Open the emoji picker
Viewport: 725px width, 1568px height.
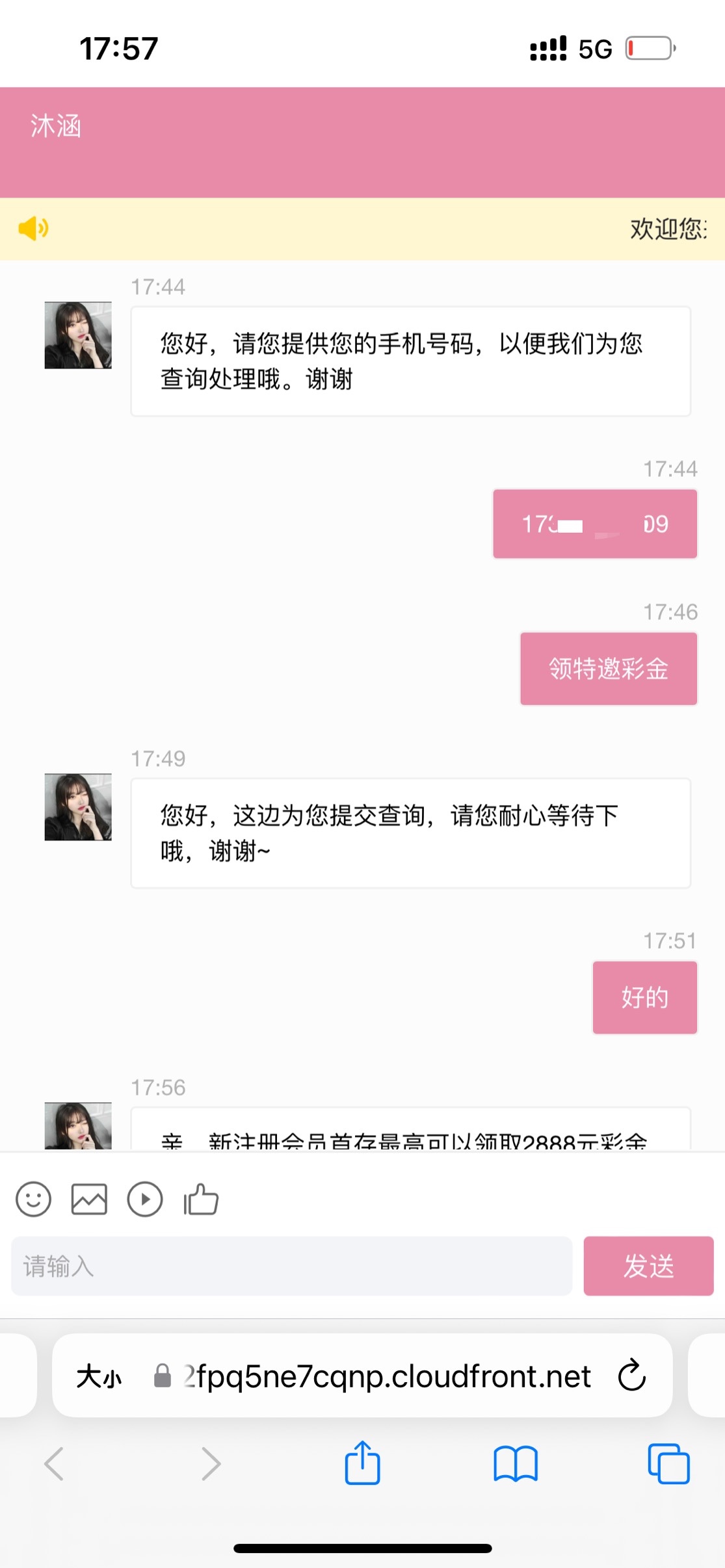(33, 1199)
